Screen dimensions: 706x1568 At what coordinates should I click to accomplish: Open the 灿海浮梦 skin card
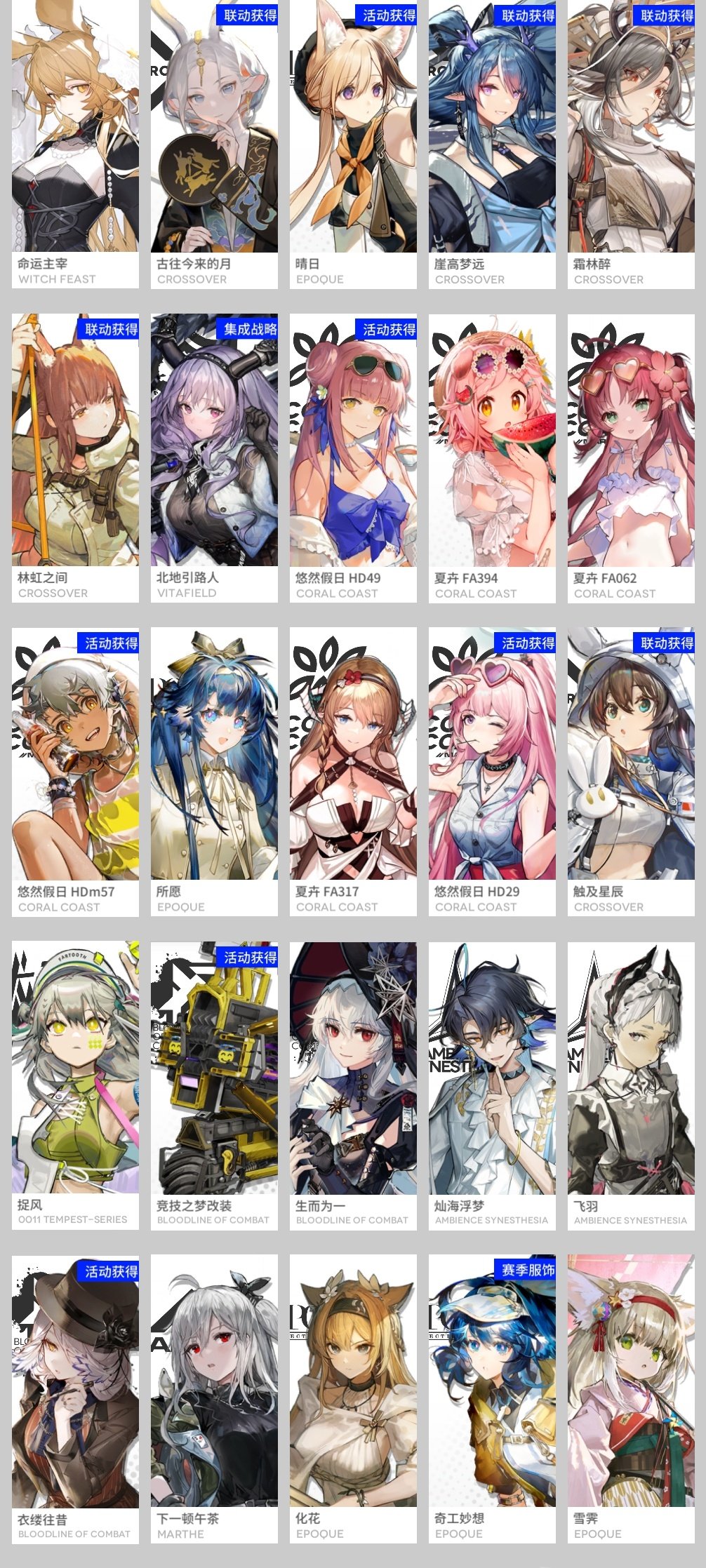492,1085
